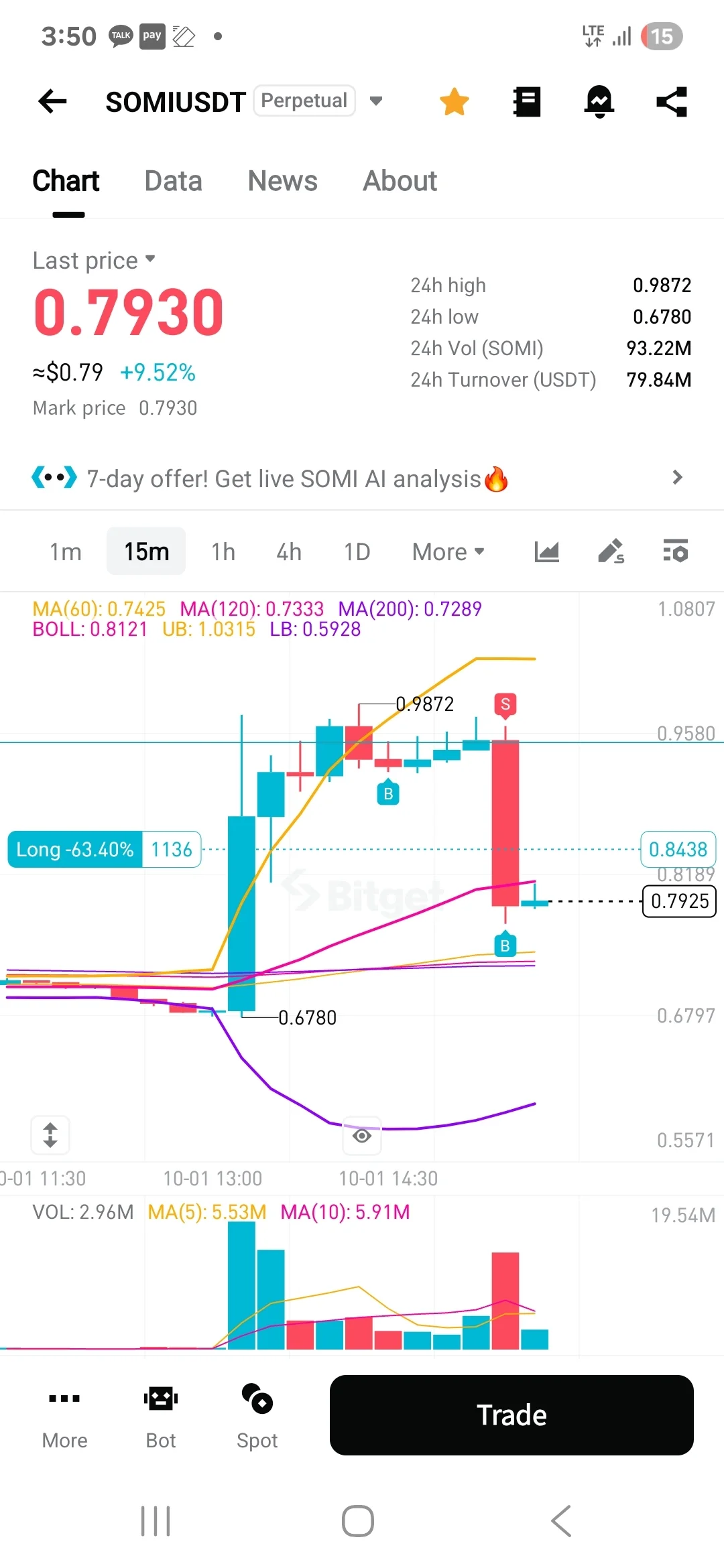Open the Bot option
724x1568 pixels.
(x=161, y=1415)
